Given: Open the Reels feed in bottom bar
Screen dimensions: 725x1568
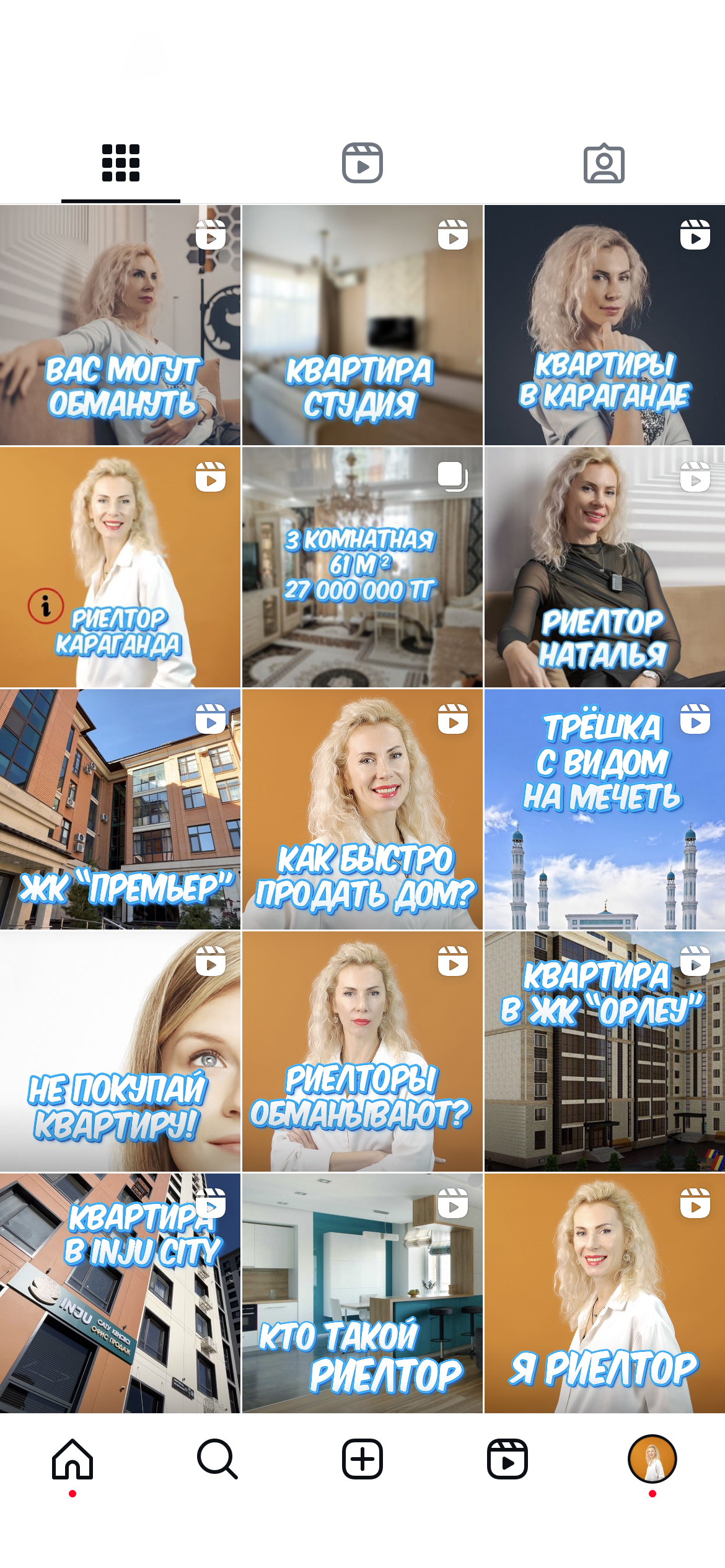Looking at the screenshot, I should [507, 1459].
